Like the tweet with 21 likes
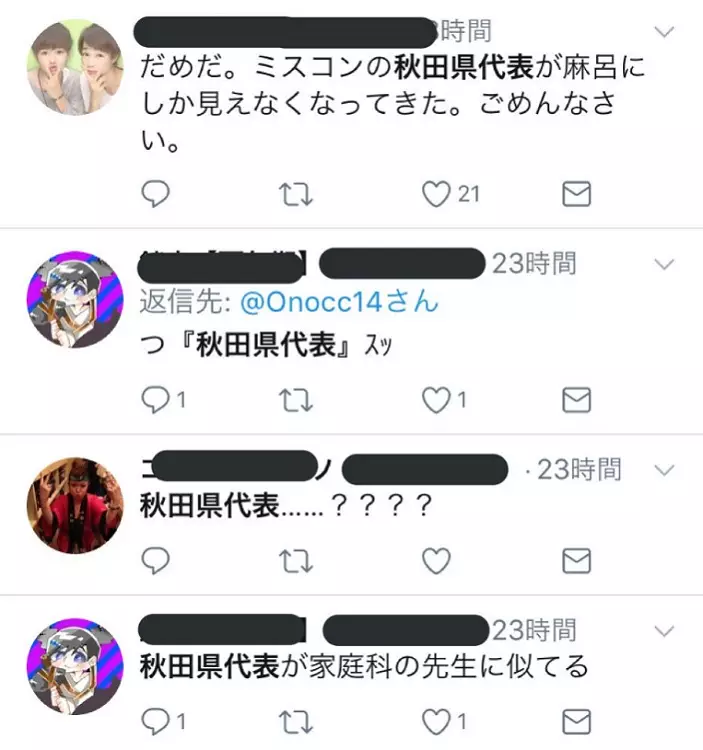Screen dimensions: 703x750 tap(436, 194)
